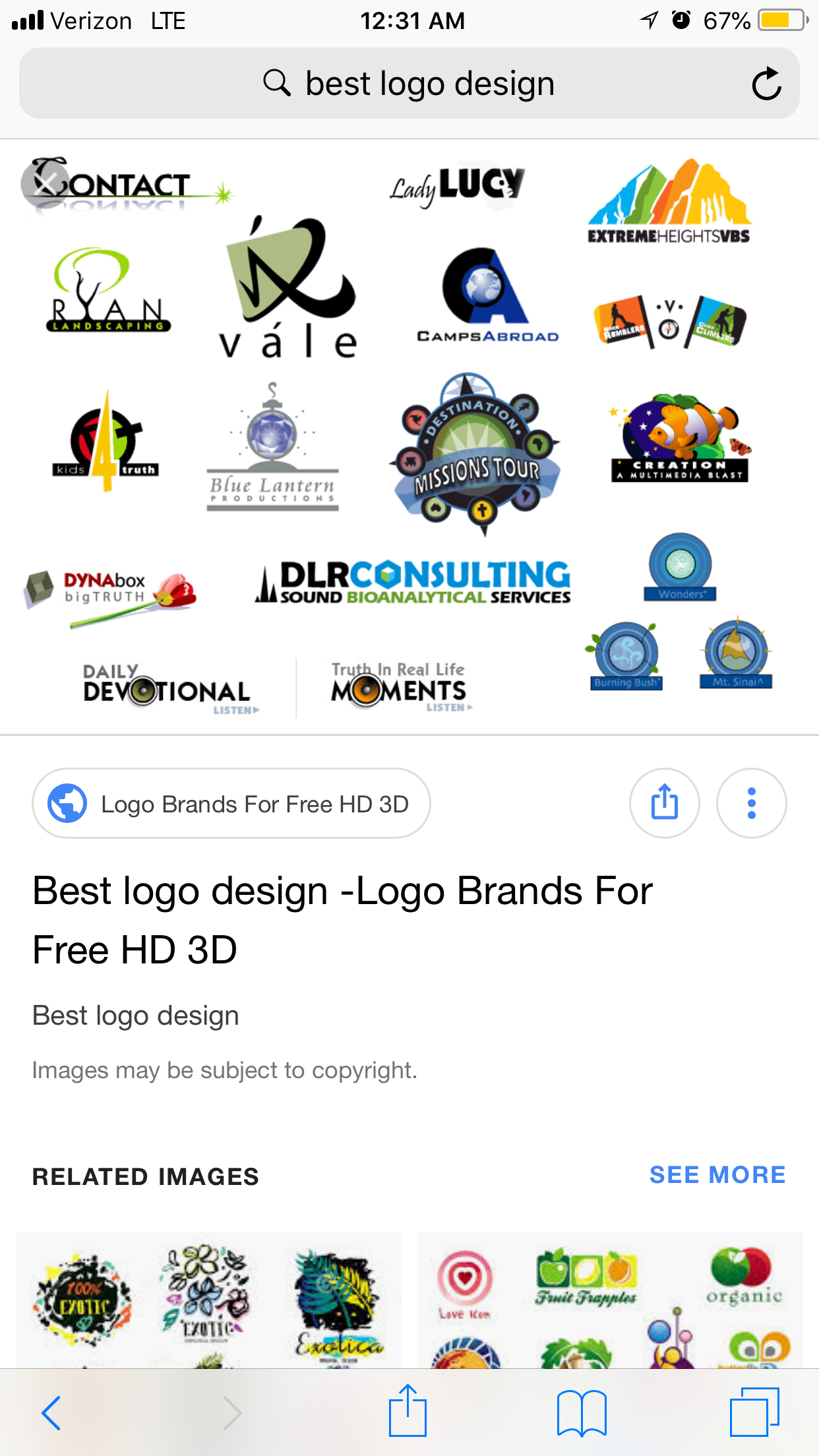Share this image result
819x1456 pixels.
pos(664,803)
